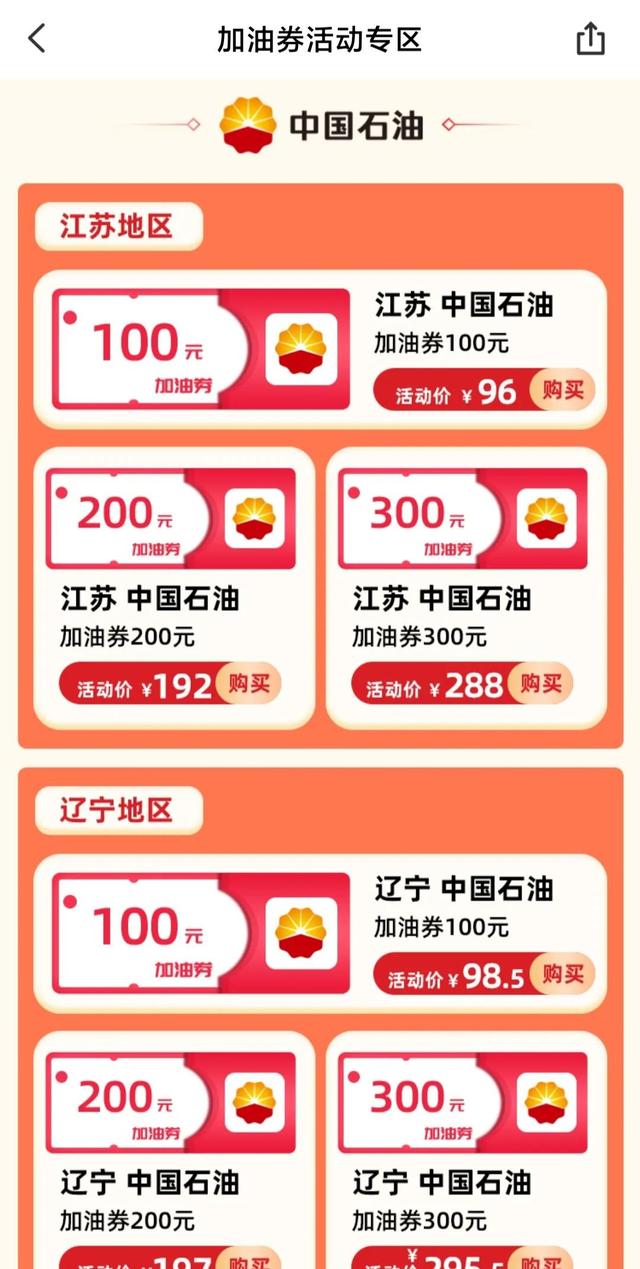Buy the Jiangsu 100元 coupon for ¥96
This screenshot has width=640, height=1269.
[x=563, y=390]
